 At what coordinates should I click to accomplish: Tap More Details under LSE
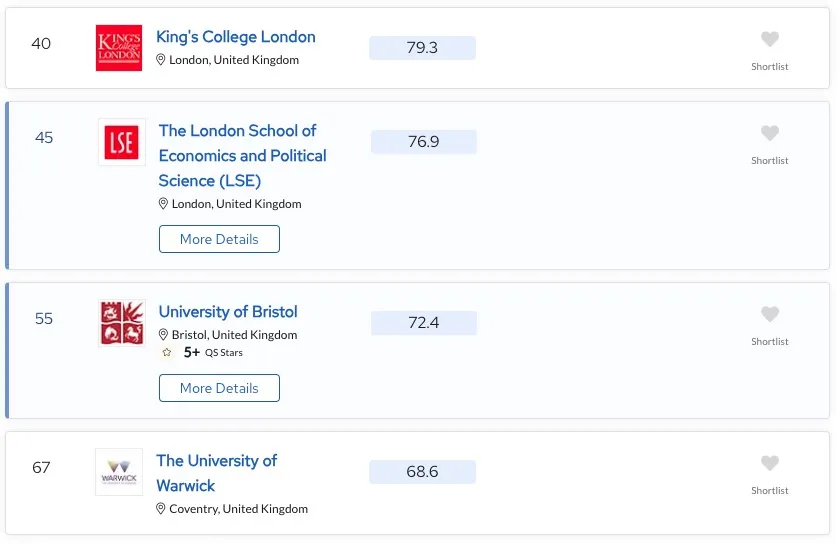click(x=219, y=240)
